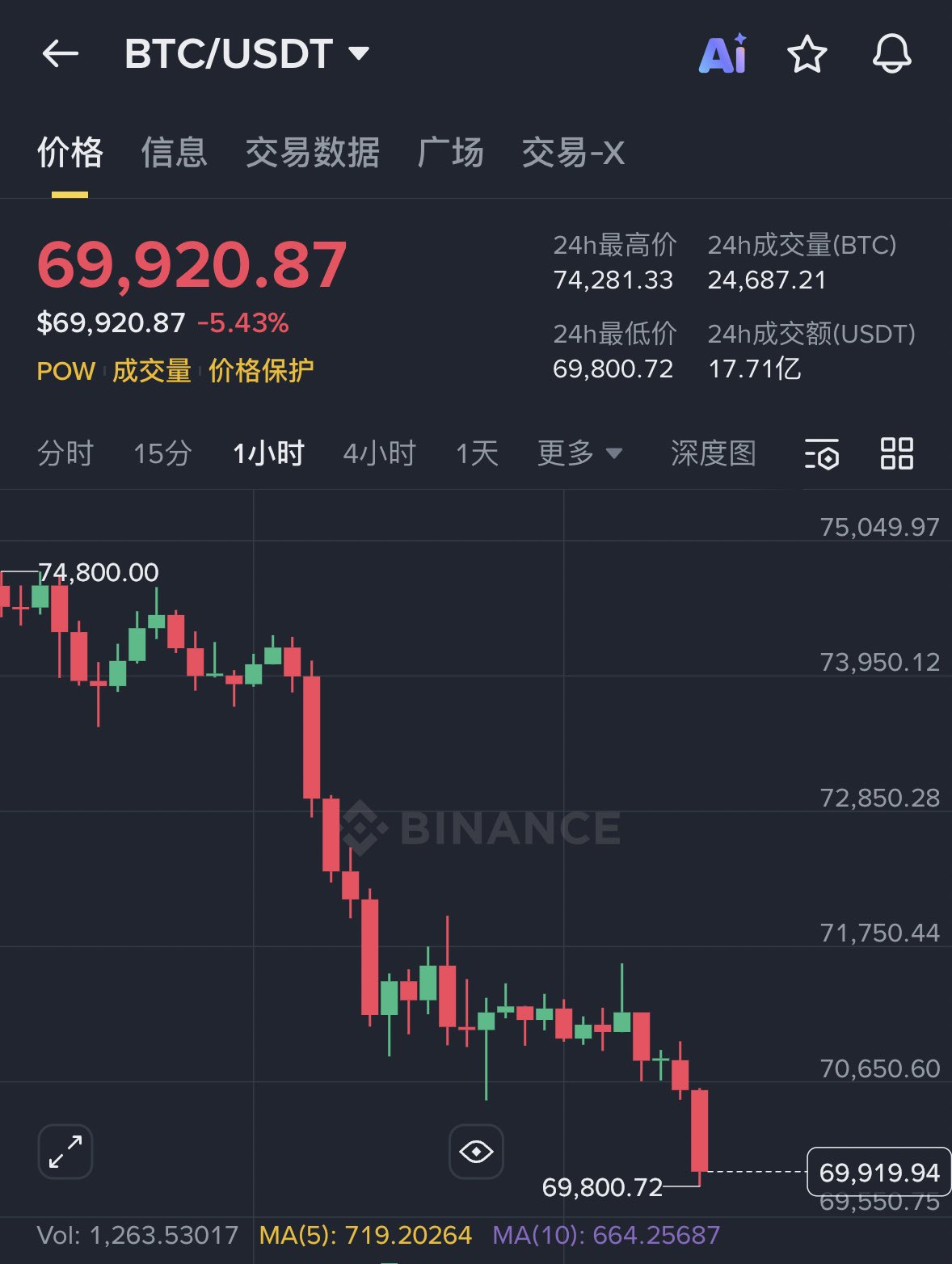
Task: Switch to the 交易数据 tab
Action: tap(312, 152)
